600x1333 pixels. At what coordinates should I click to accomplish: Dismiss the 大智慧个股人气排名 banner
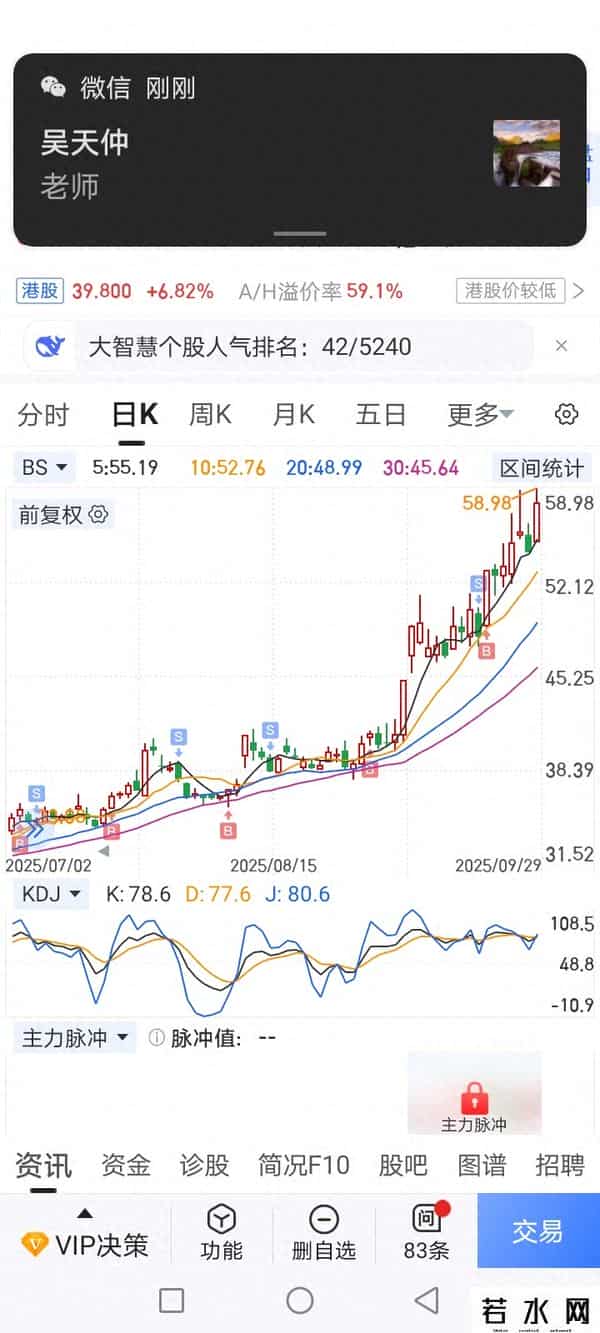pyautogui.click(x=561, y=346)
